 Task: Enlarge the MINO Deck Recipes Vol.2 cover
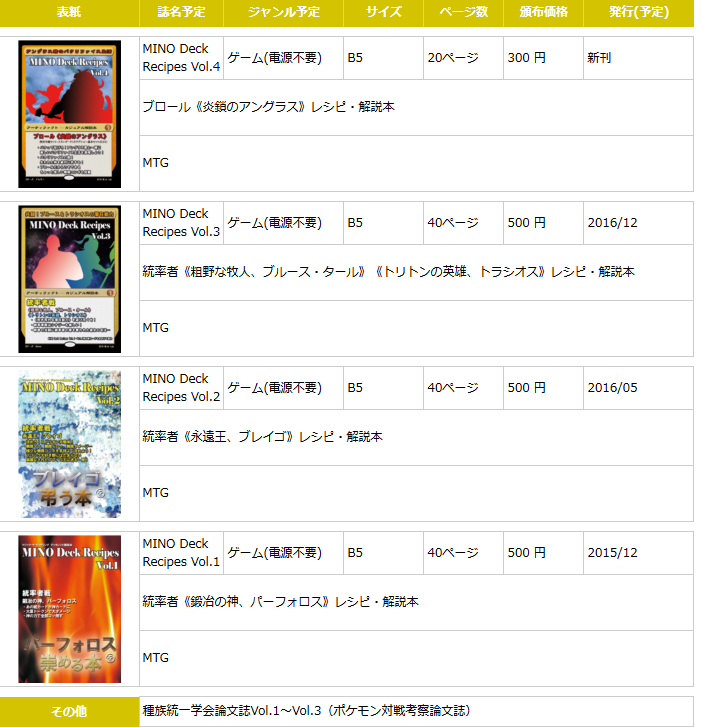69,444
